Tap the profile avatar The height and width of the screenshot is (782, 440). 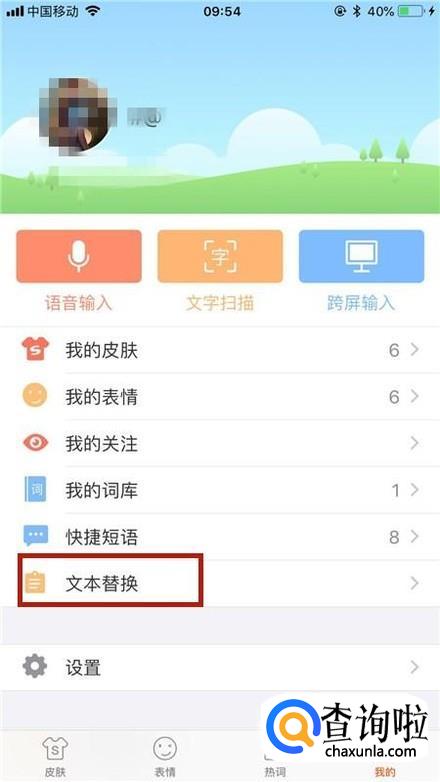(x=76, y=115)
